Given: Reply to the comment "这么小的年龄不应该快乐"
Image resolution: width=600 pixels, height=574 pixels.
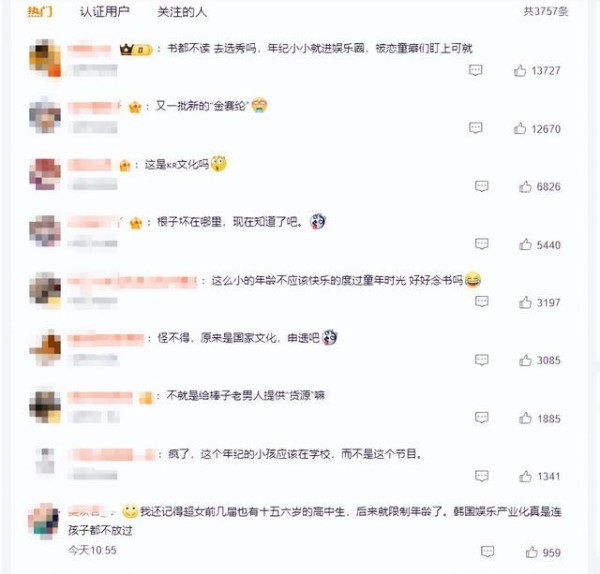Looking at the screenshot, I should tap(481, 302).
